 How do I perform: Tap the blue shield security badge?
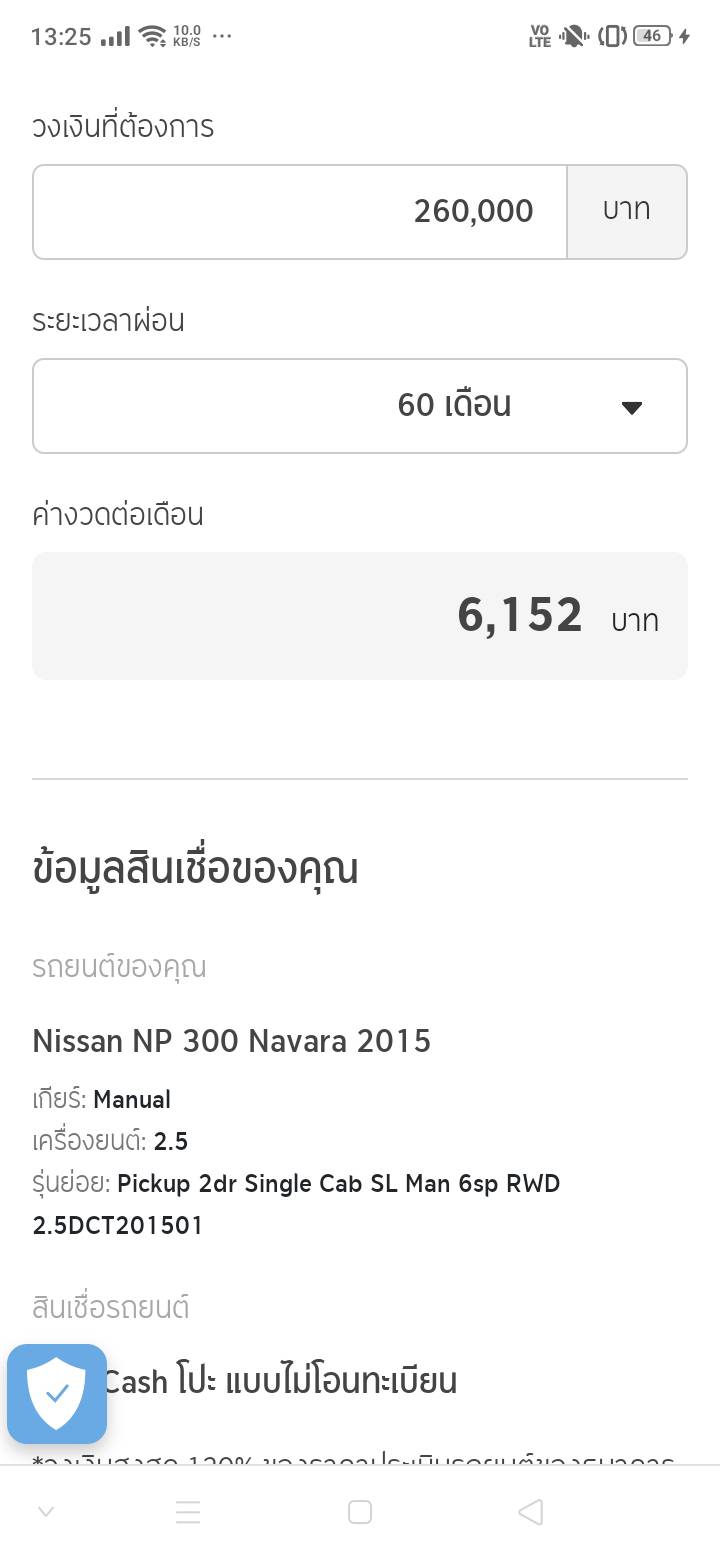coord(57,1393)
